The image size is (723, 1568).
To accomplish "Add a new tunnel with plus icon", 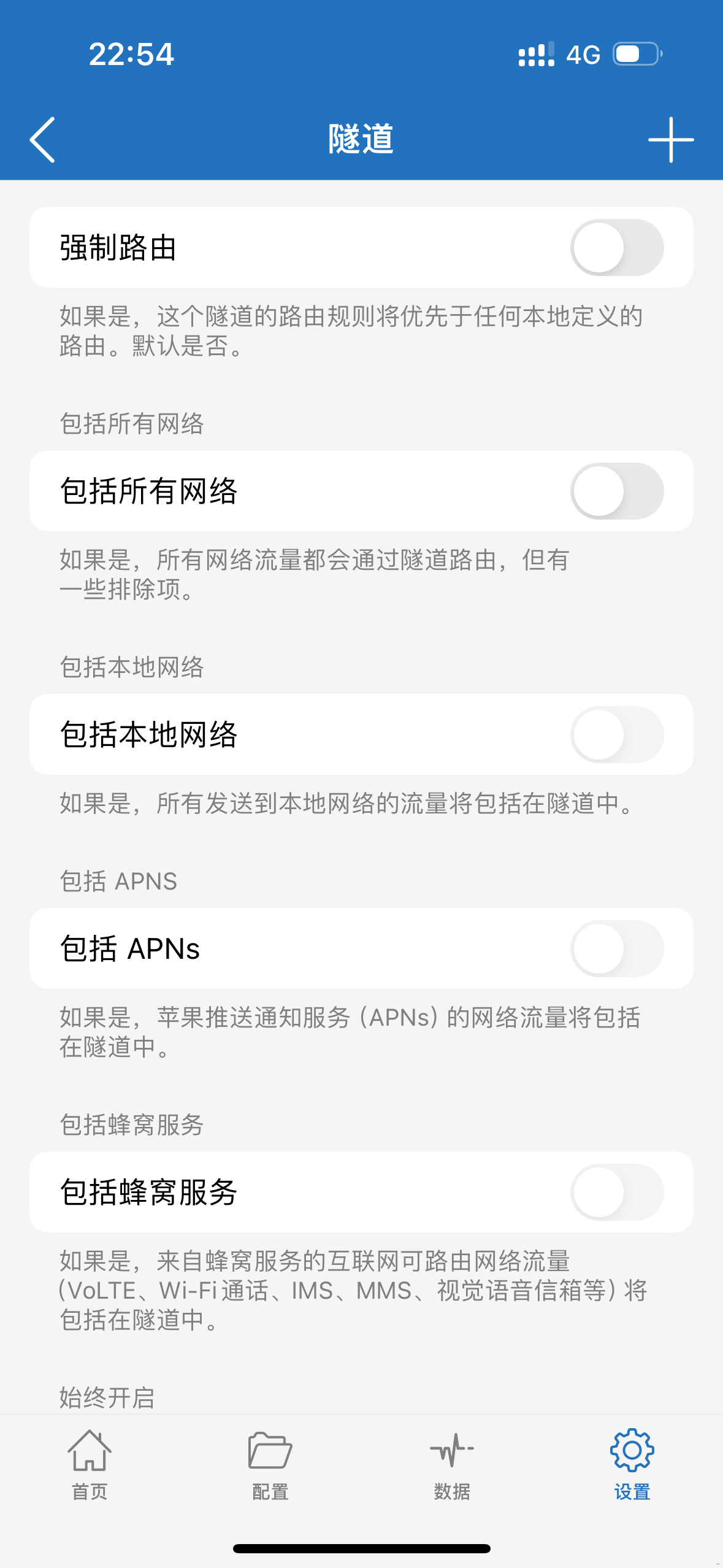I will (670, 140).
